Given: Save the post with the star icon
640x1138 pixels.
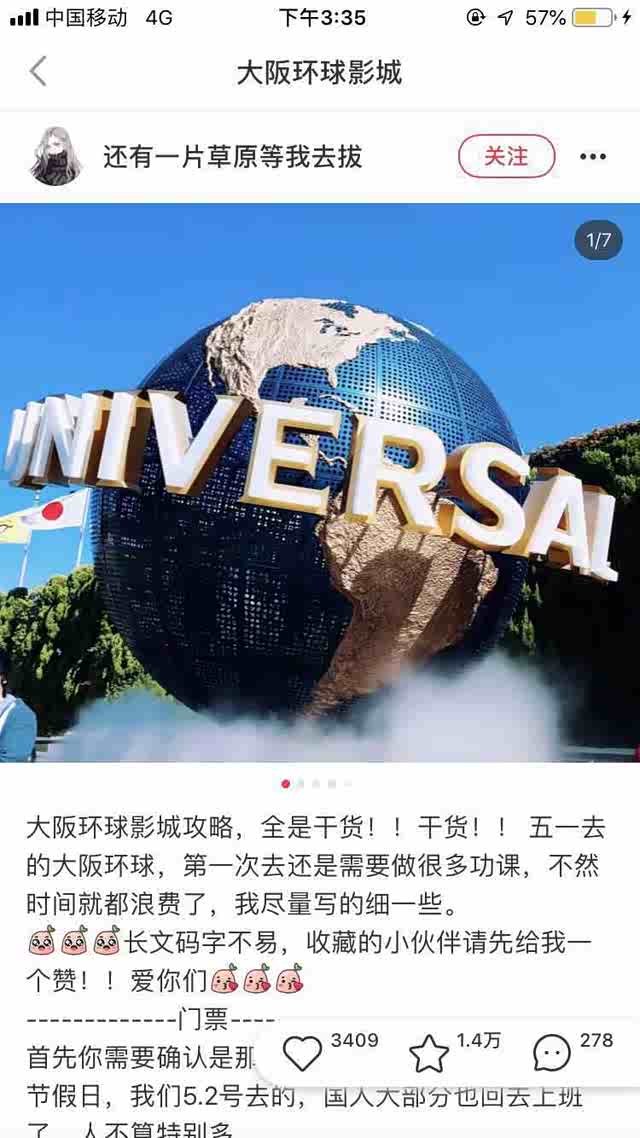Looking at the screenshot, I should (x=429, y=1054).
